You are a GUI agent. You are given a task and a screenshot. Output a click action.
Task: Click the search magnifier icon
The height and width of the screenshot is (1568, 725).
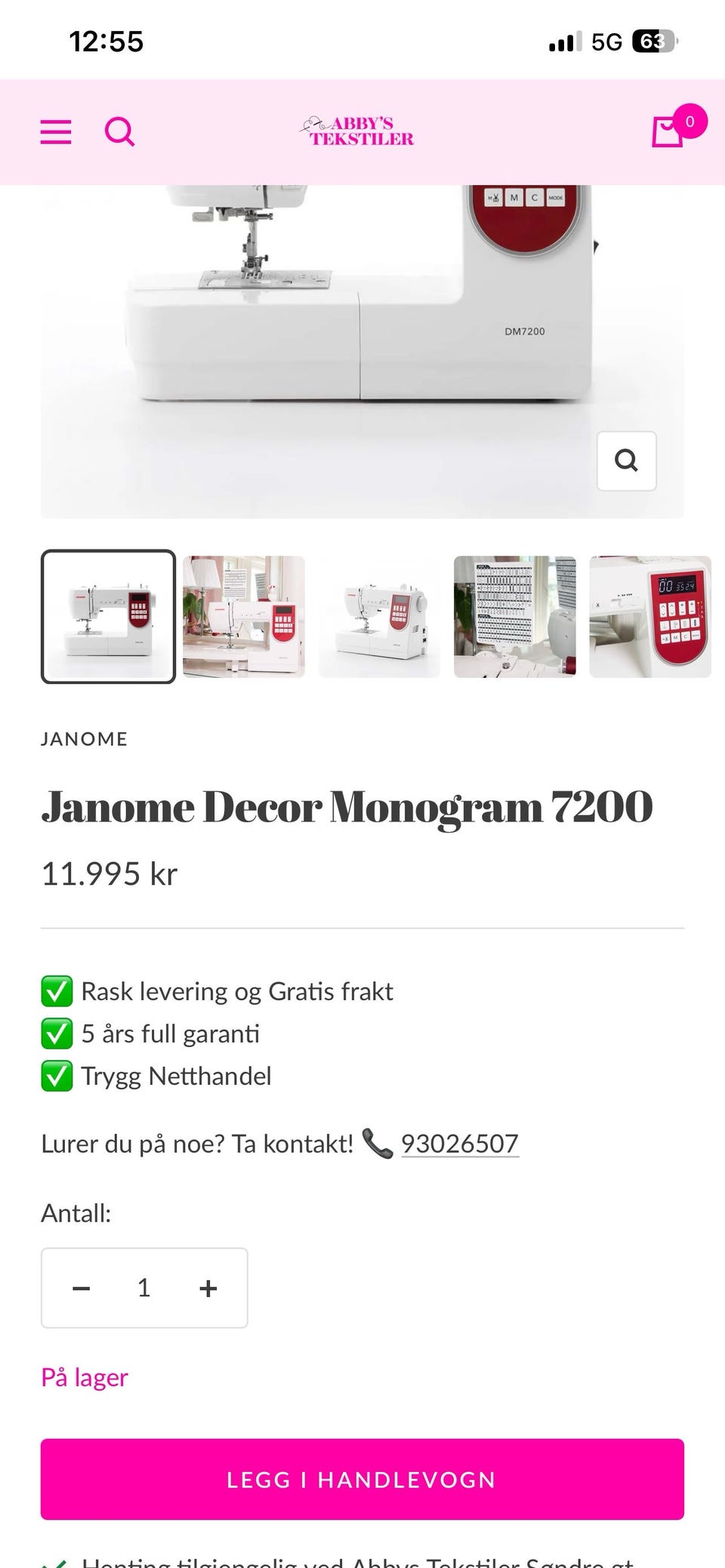pyautogui.click(x=121, y=131)
